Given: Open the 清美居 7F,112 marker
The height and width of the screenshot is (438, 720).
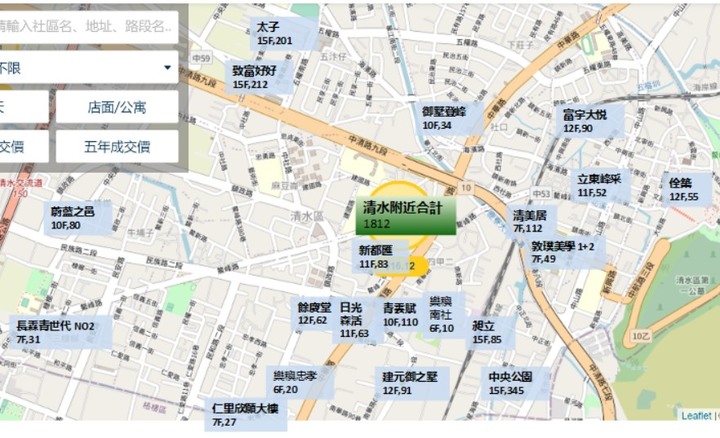Looking at the screenshot, I should pos(530,222).
